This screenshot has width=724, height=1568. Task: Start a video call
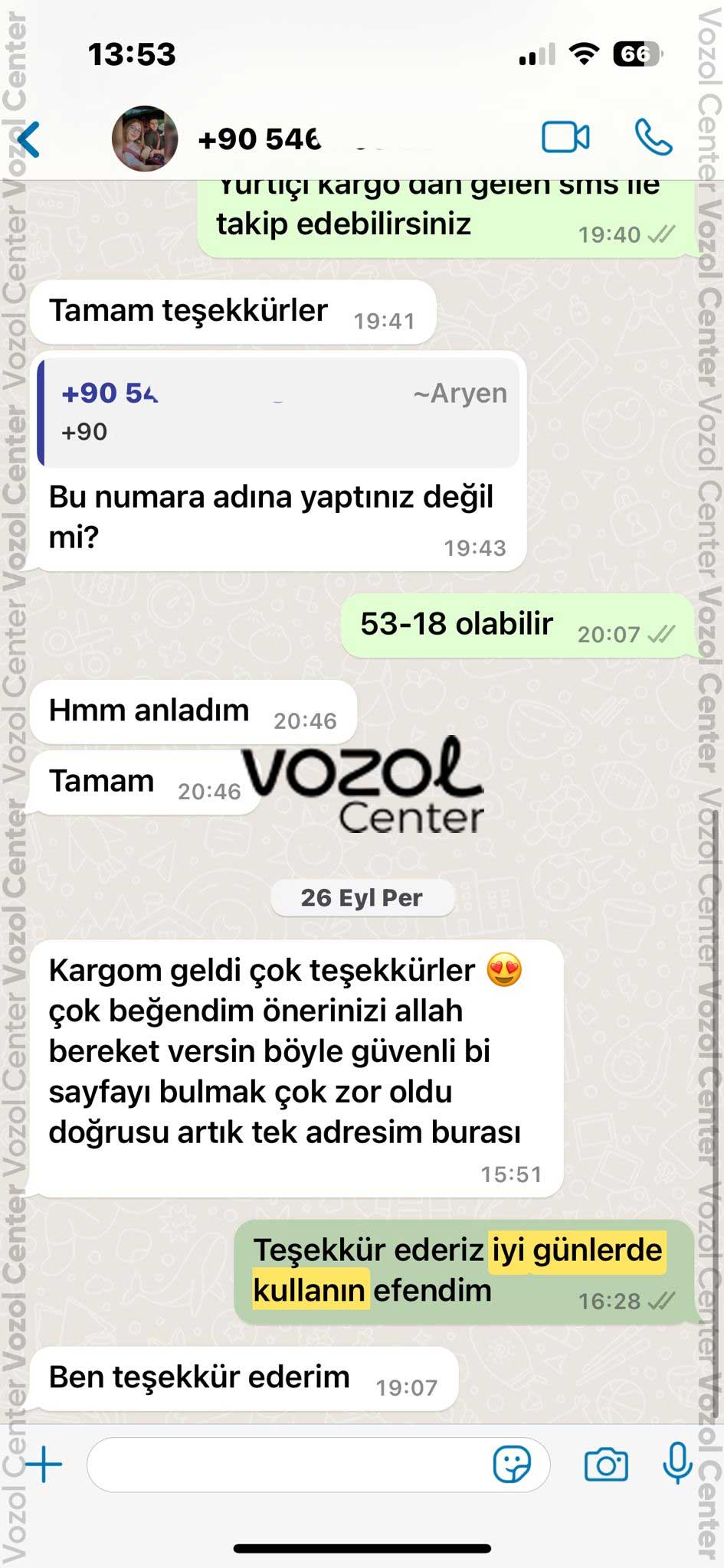tap(565, 138)
